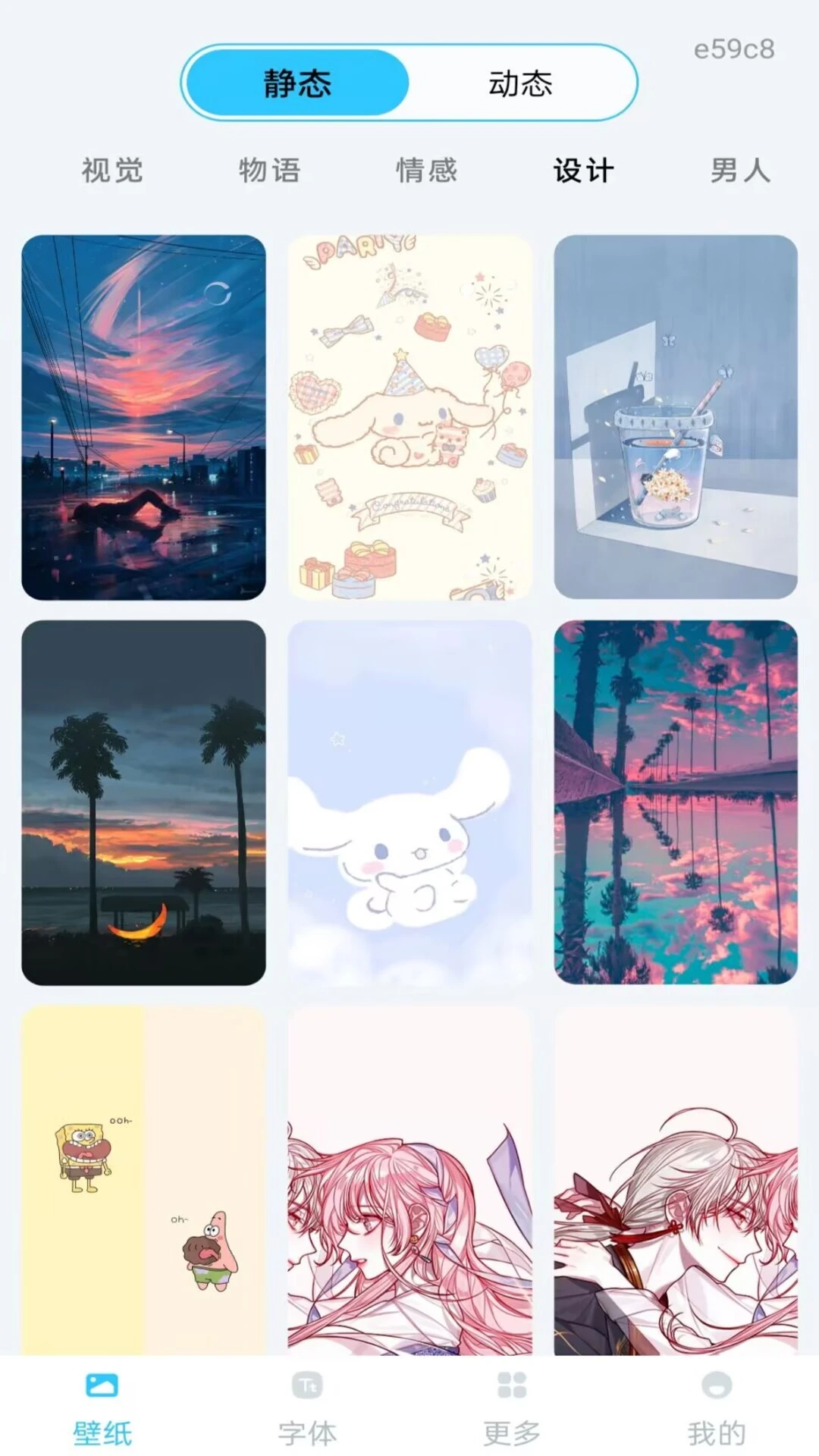This screenshot has width=819, height=1456.
Task: Select the 静态 segment
Action: [x=297, y=83]
